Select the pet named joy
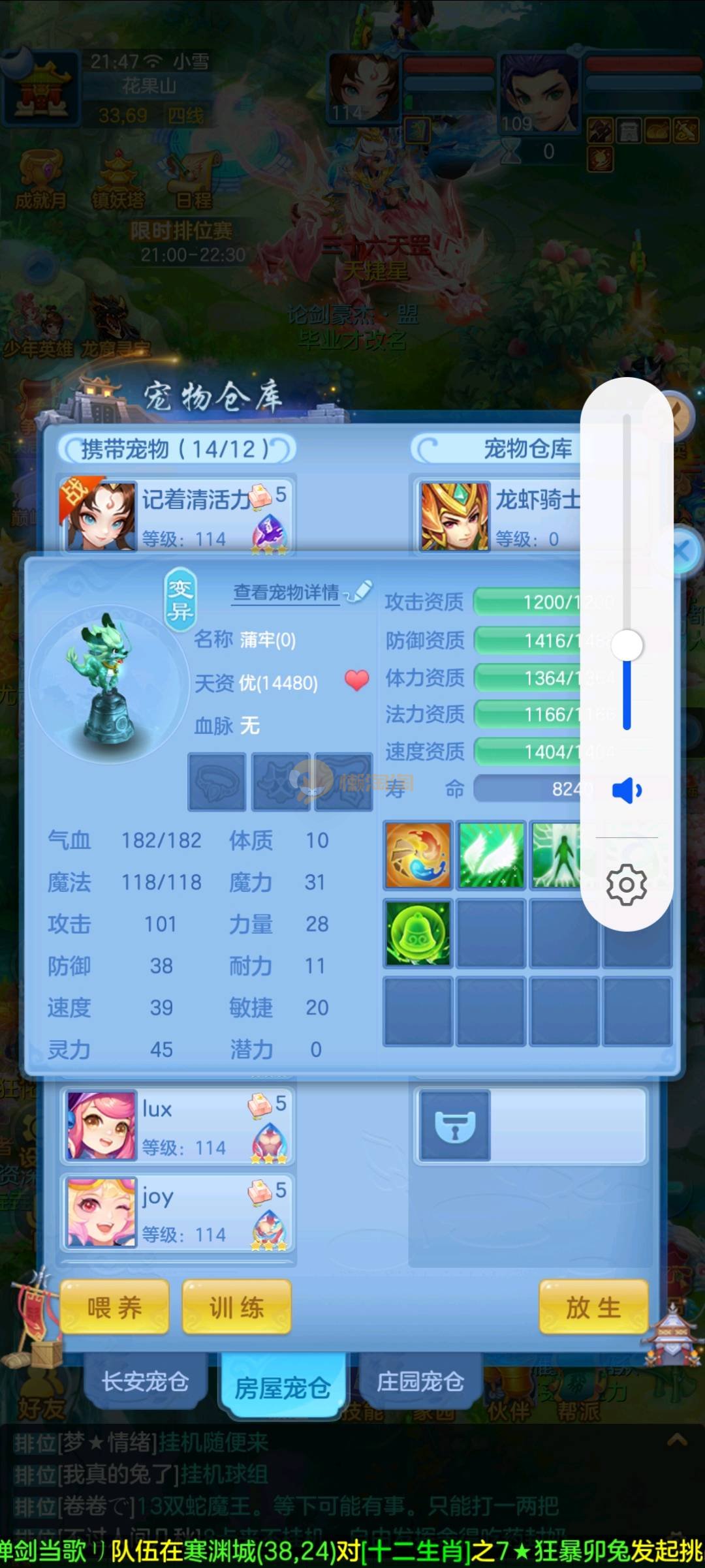 coord(176,1212)
